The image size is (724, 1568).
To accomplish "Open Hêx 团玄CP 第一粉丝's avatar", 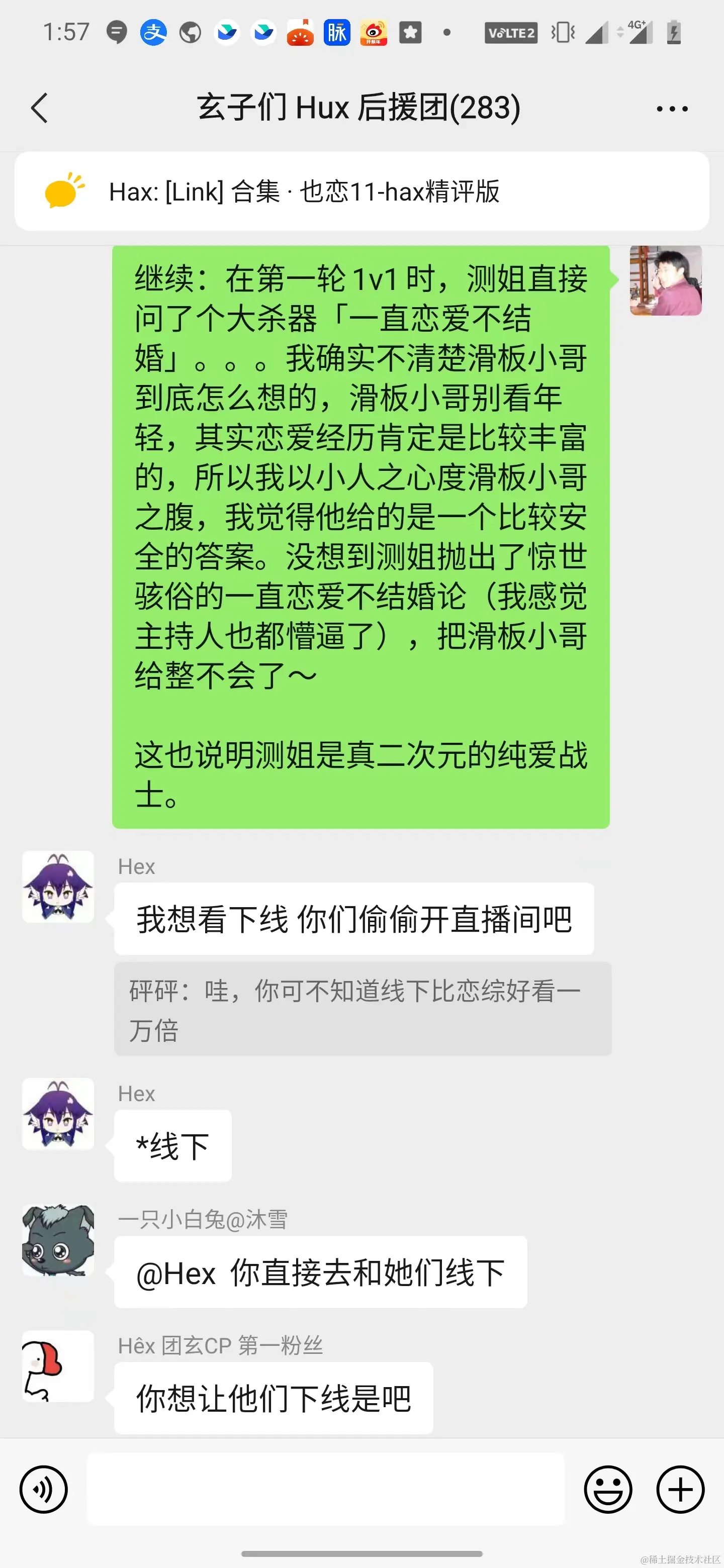I will tap(58, 1366).
